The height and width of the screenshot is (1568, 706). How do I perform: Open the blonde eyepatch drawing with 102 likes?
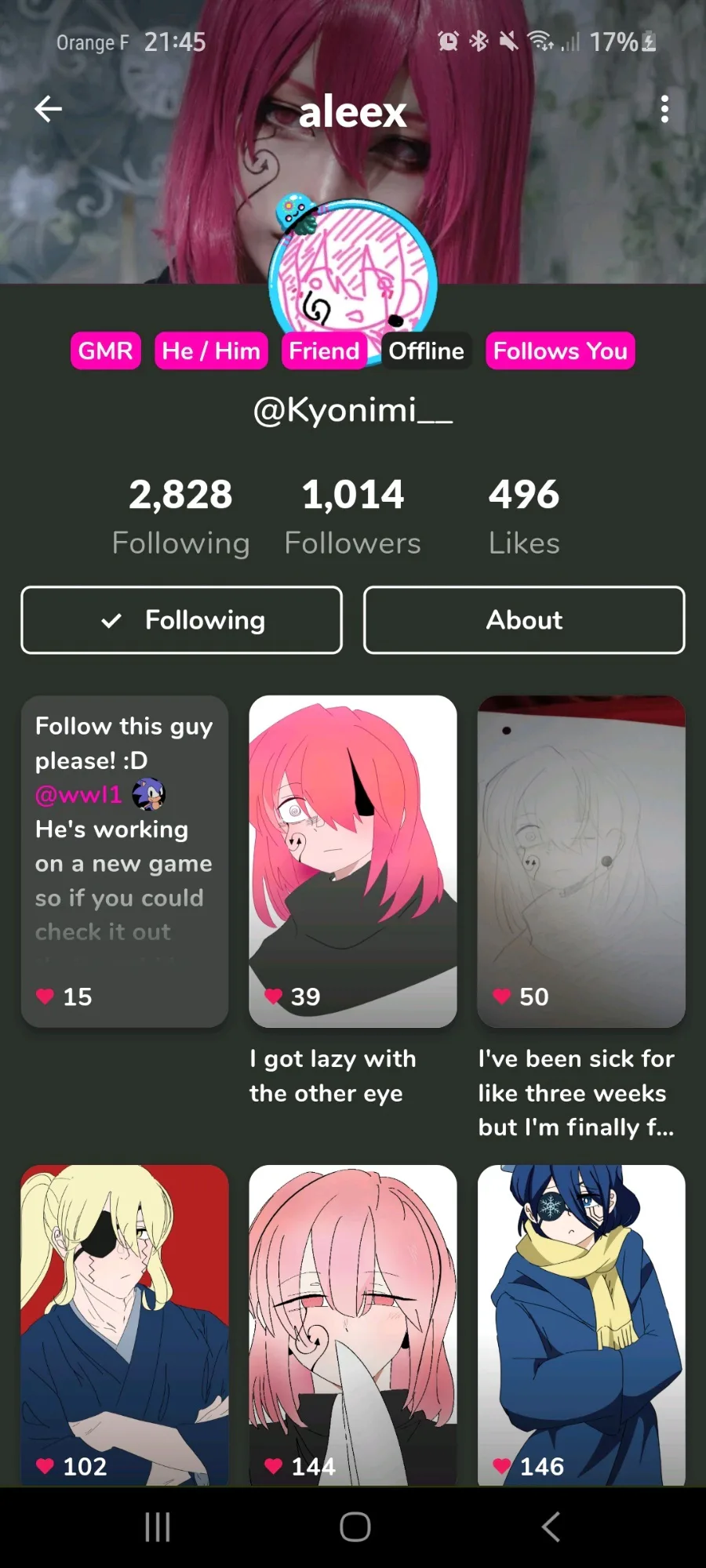coord(125,1325)
